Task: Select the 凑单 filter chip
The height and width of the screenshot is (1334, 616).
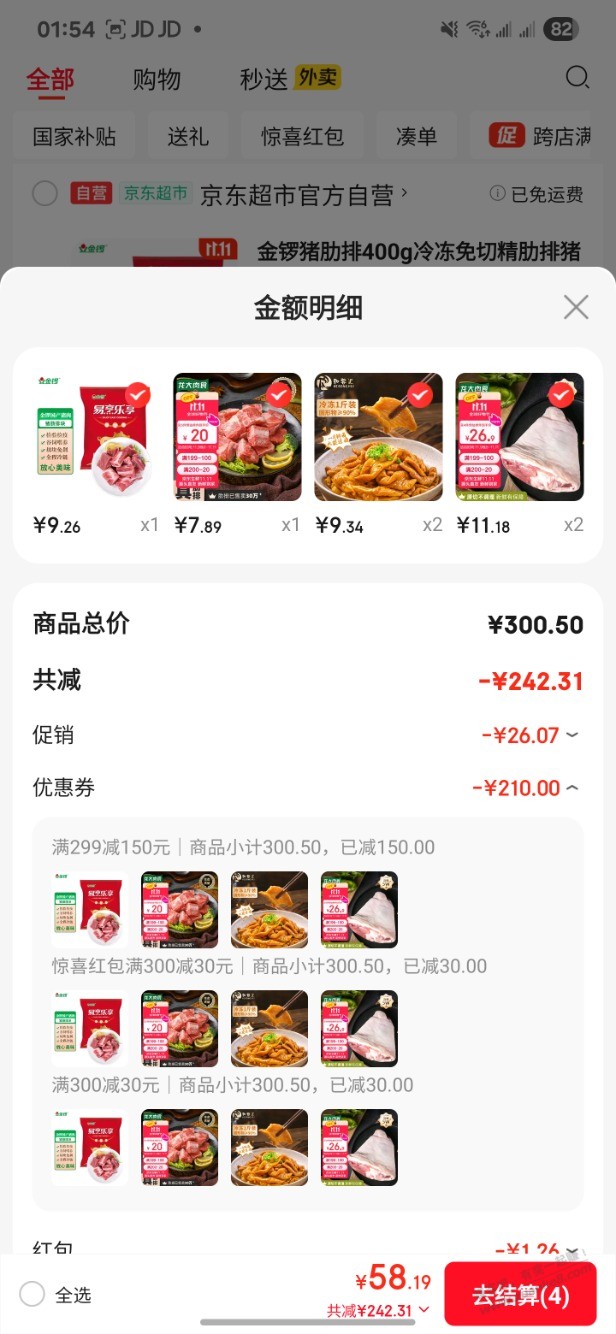Action: (x=417, y=136)
